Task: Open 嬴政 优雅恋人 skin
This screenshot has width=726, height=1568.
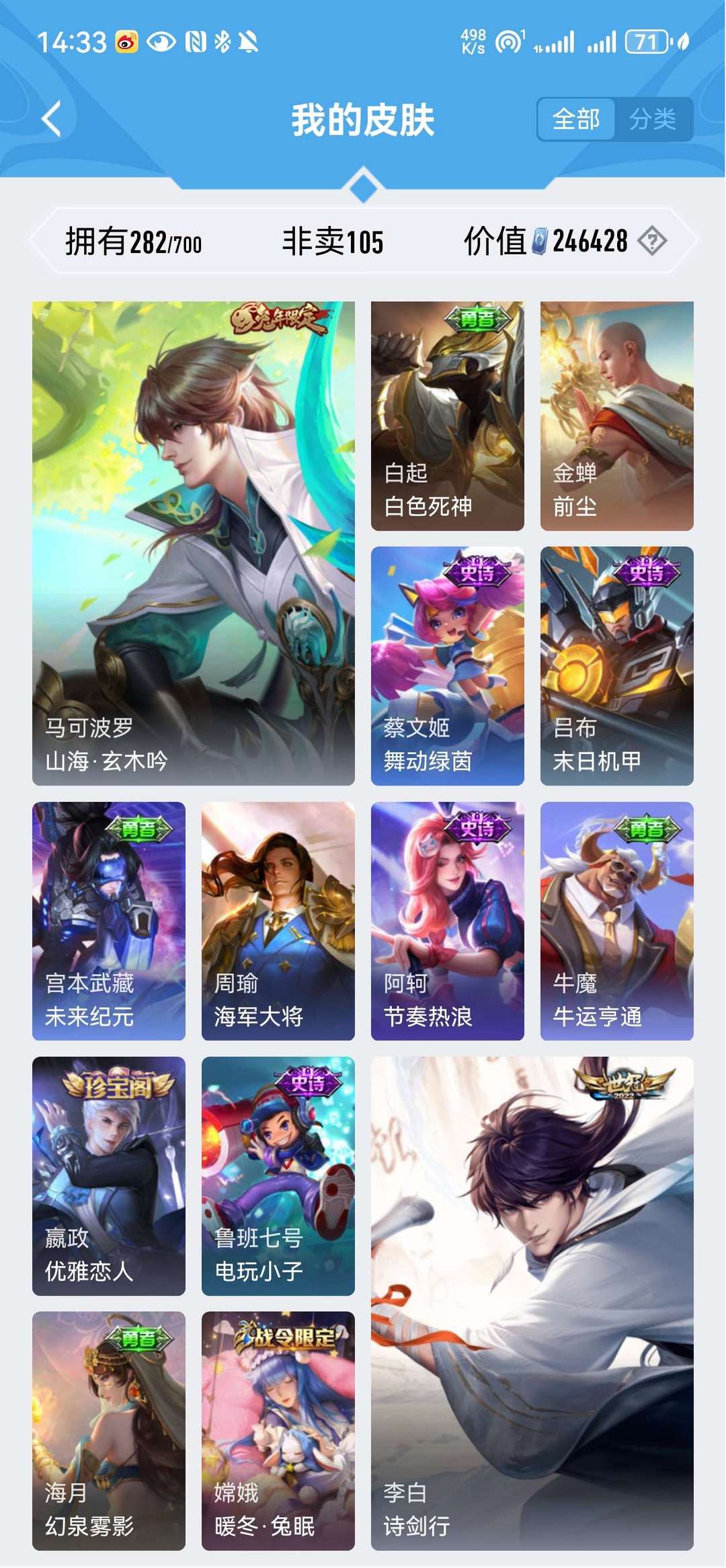Action: 109,1176
